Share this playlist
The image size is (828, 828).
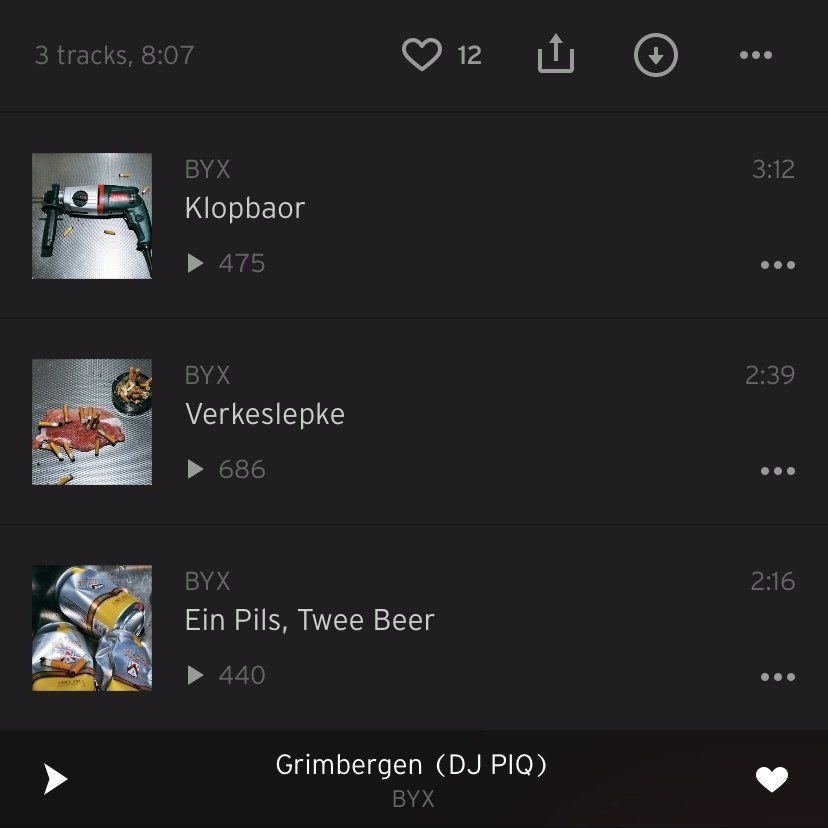click(x=556, y=55)
